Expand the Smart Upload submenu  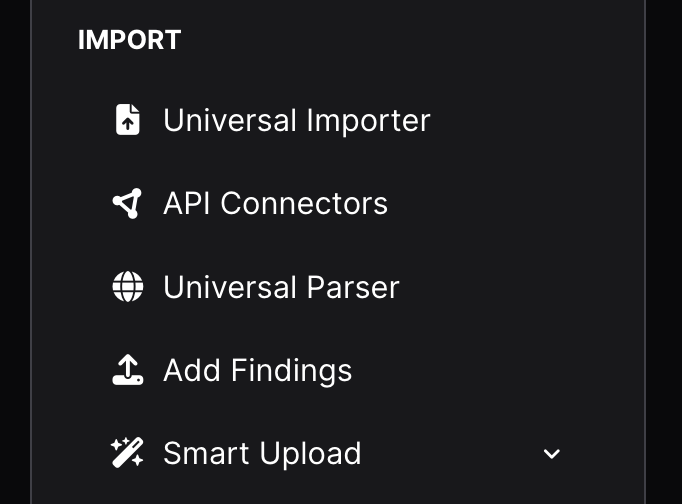tap(551, 454)
